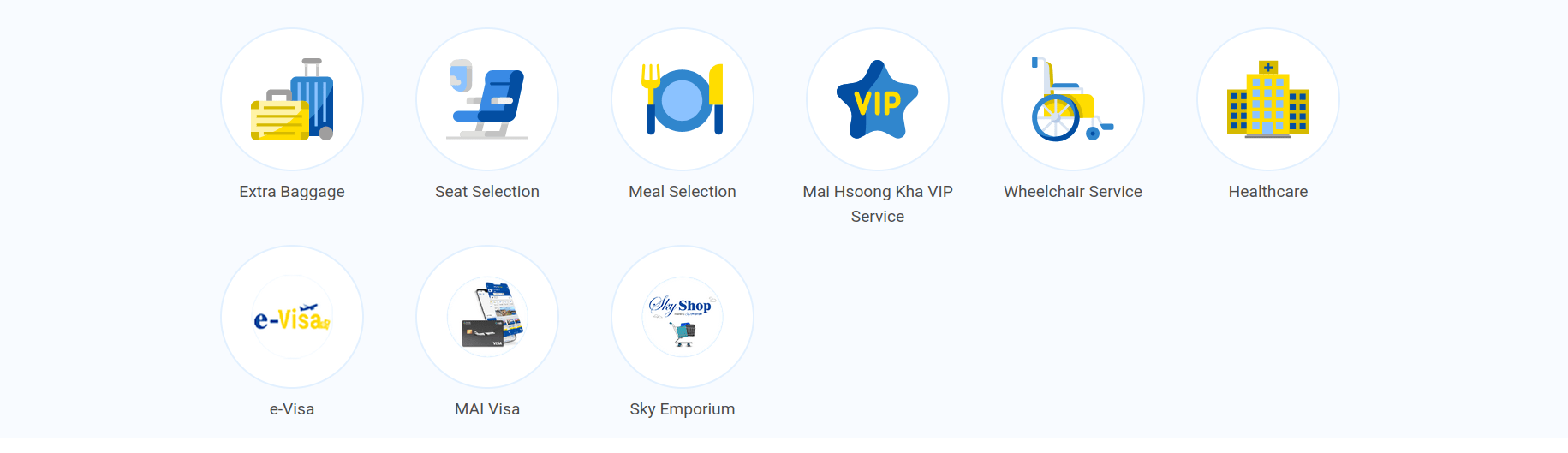Open the Healthcare service tile
This screenshot has height=453, width=1568.
[x=1268, y=100]
